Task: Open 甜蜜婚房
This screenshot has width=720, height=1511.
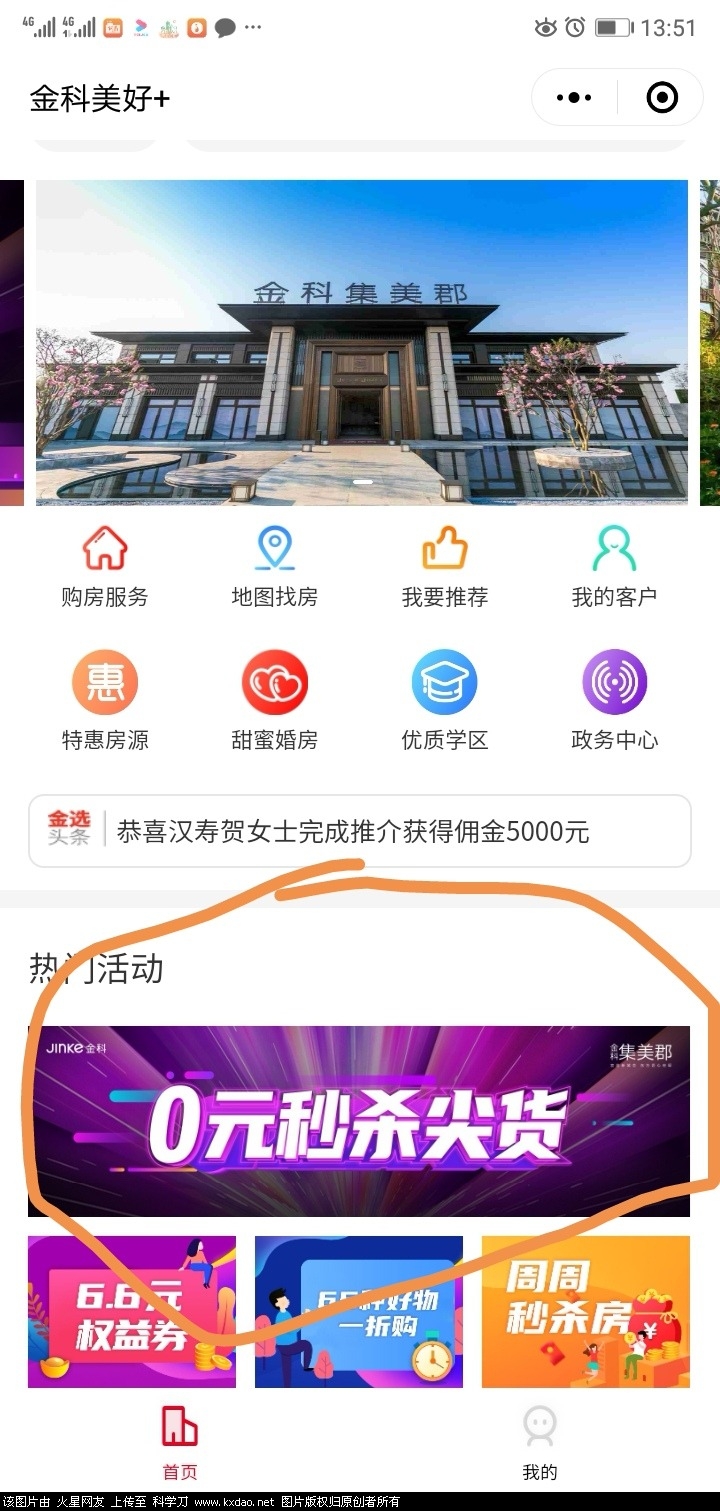Action: [x=275, y=700]
